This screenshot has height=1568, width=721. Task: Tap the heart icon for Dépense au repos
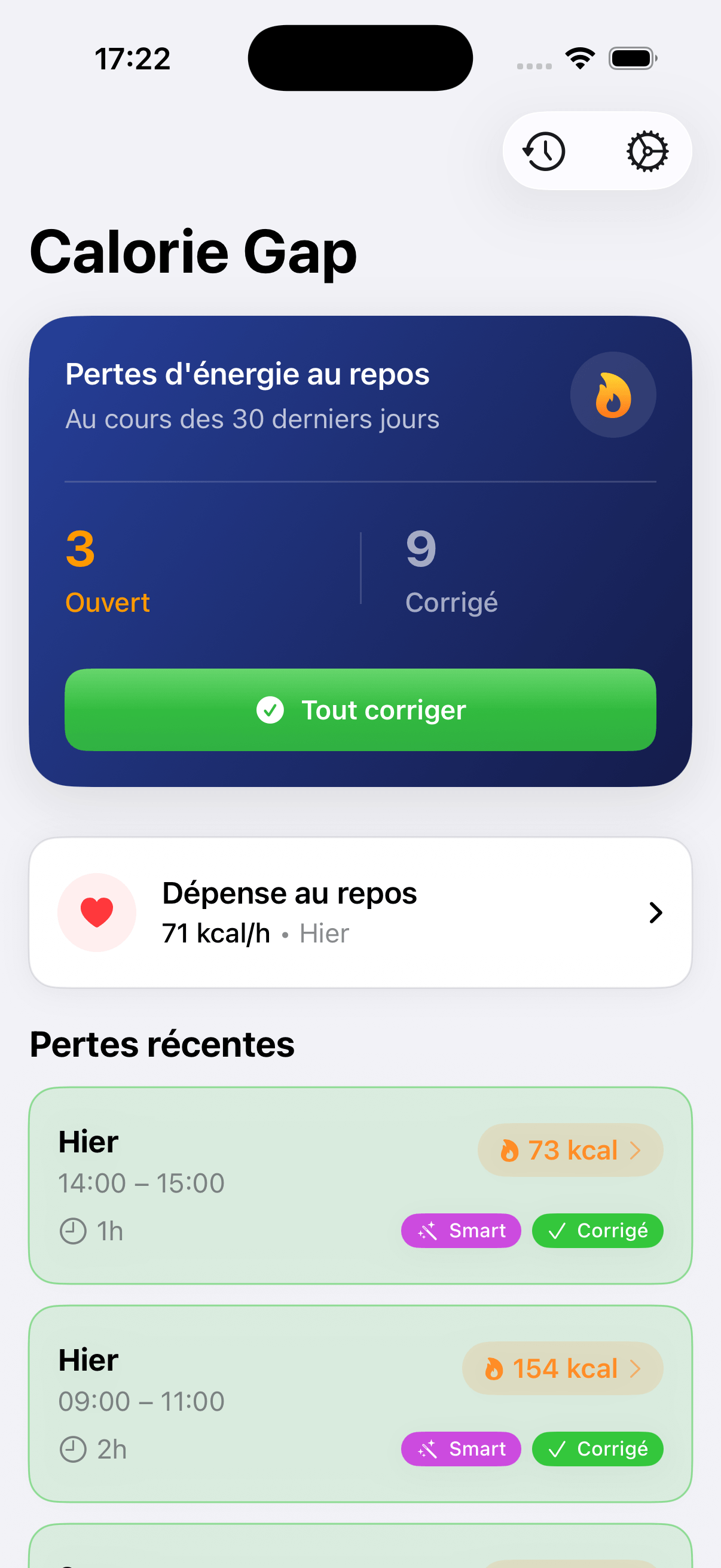point(97,911)
